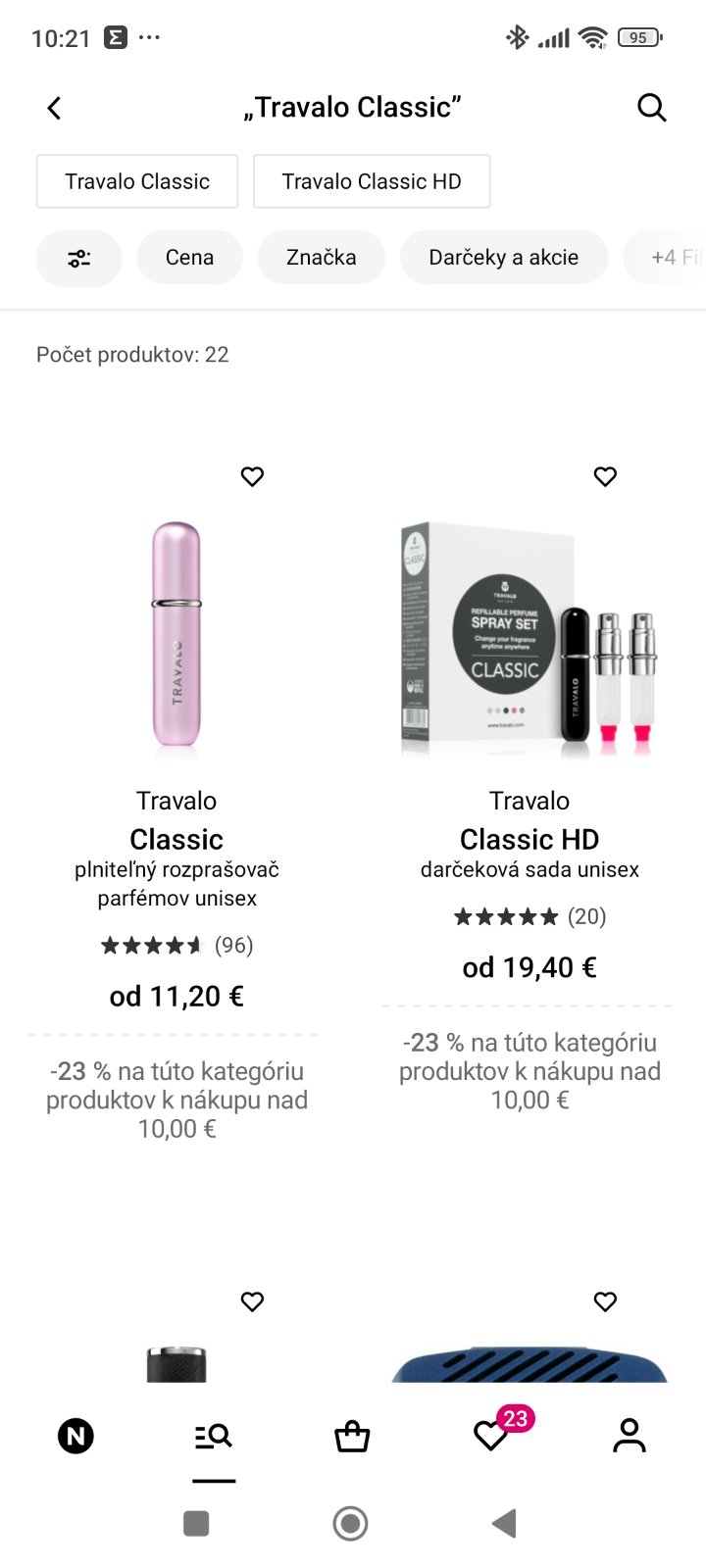
Task: Open the Travalo Classic HD gift set
Action: [529, 638]
